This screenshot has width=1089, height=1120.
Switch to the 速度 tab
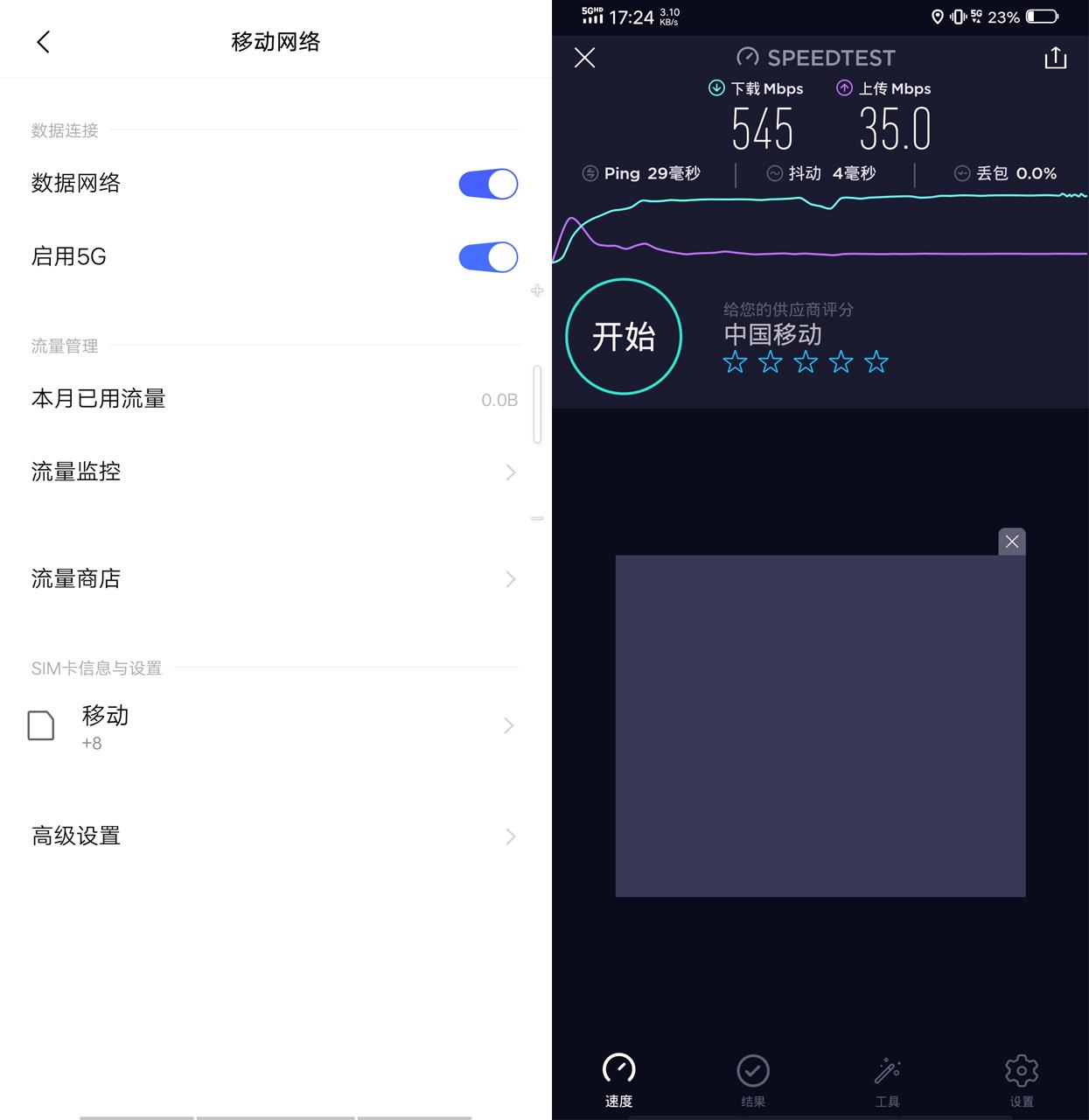pyautogui.click(x=618, y=1080)
